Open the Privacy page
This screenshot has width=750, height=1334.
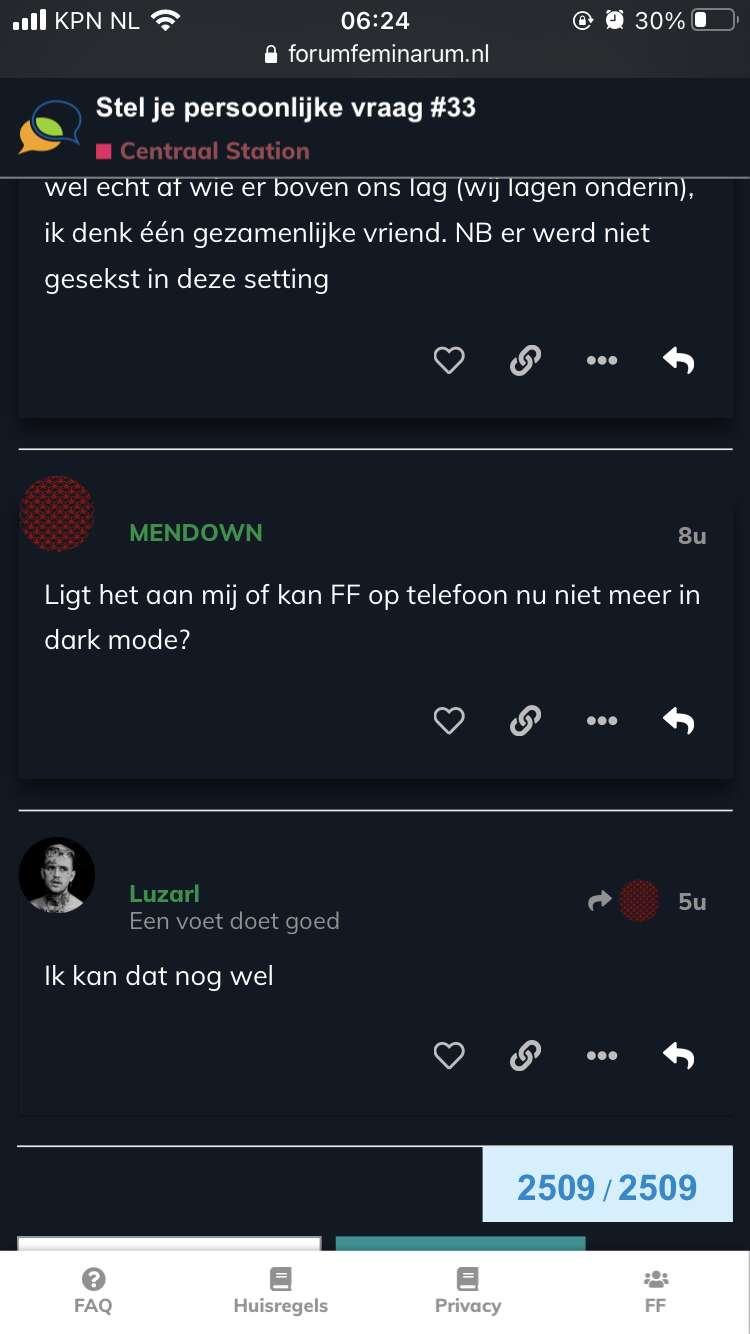pos(468,1291)
